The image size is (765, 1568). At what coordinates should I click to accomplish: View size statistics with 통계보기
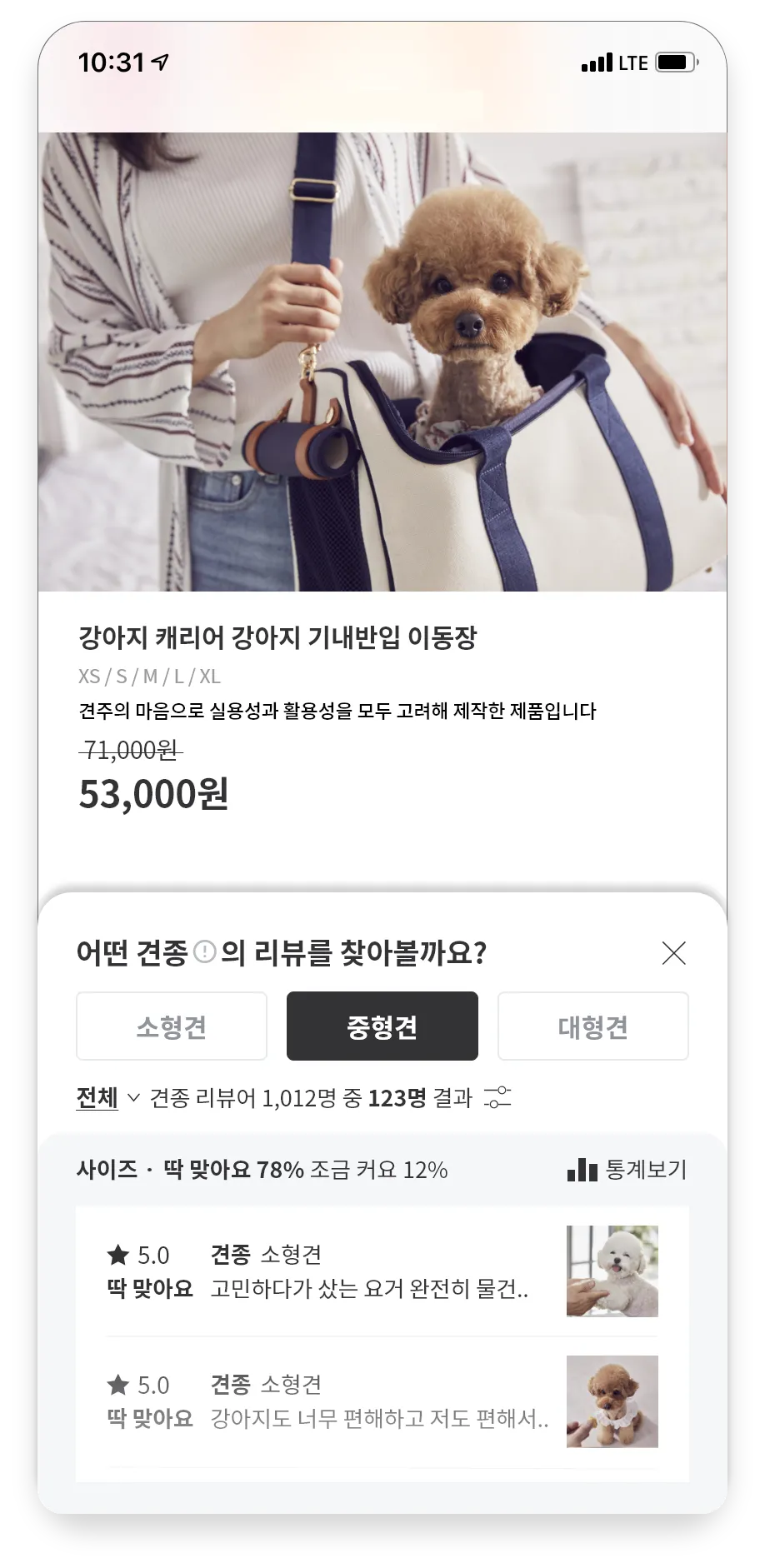pos(627,1170)
